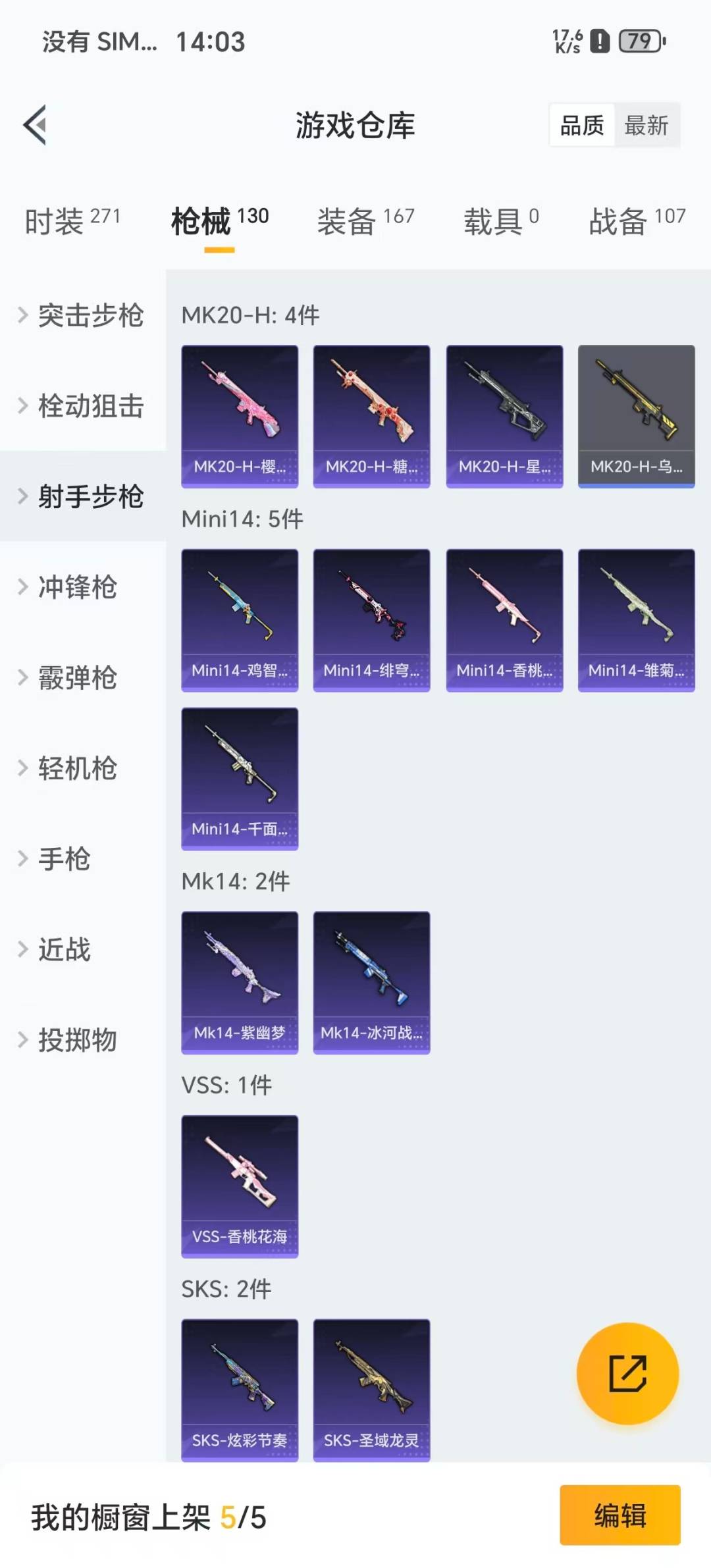This screenshot has height=1568, width=711.
Task: Open the Mk14-冰河战 skin icon
Action: [x=371, y=981]
